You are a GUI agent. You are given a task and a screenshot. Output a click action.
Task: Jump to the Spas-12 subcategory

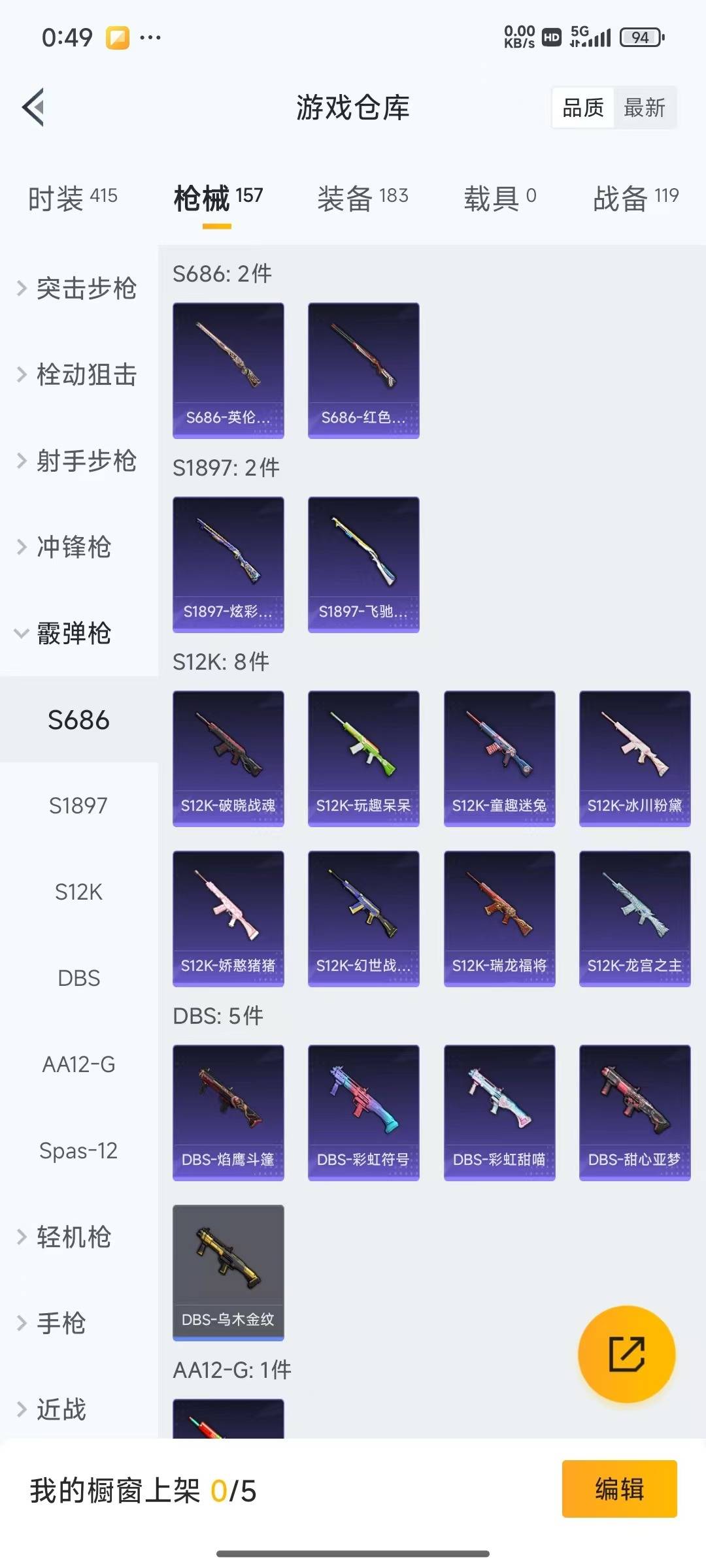[x=78, y=1151]
